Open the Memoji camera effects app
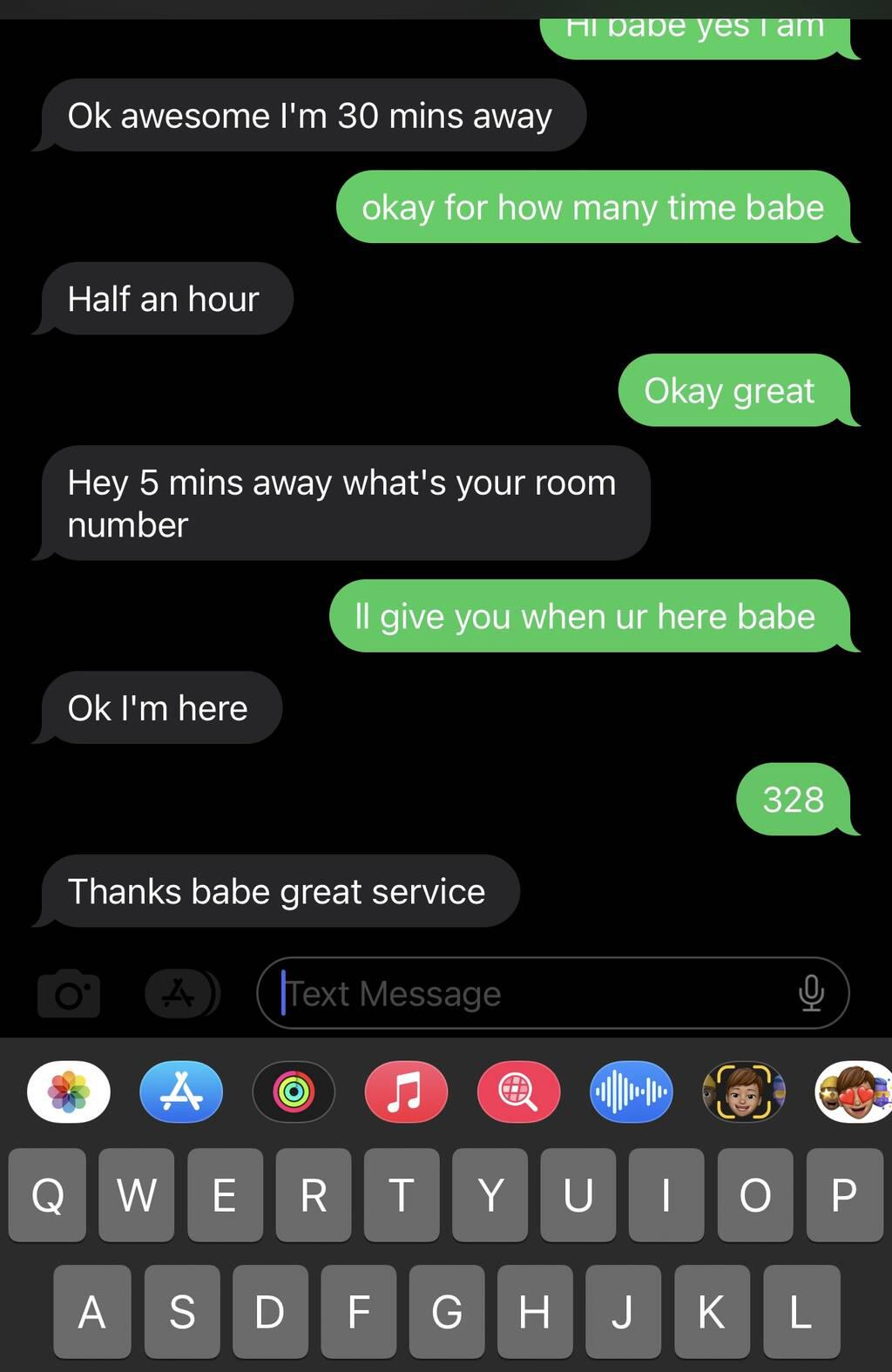Image resolution: width=892 pixels, height=1372 pixels. pos(743,1092)
